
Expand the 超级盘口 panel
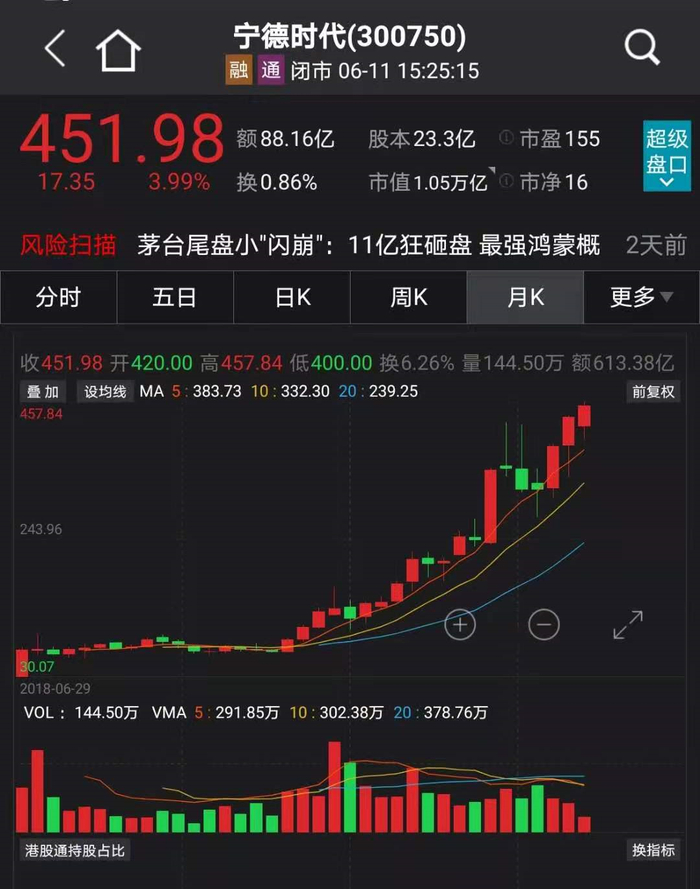point(666,157)
